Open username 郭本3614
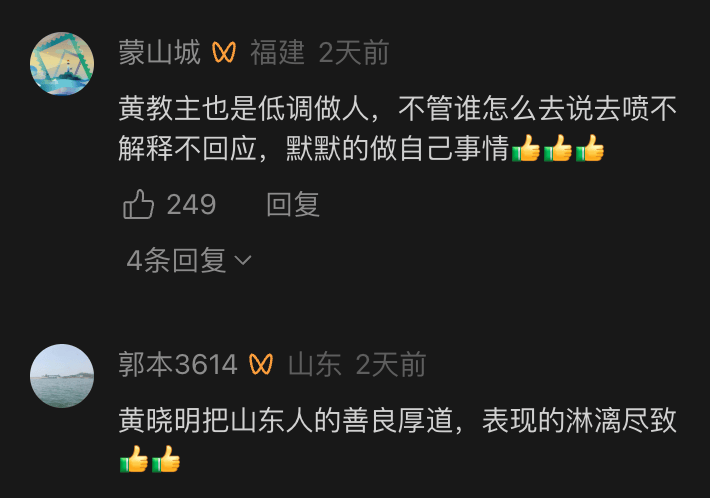Image resolution: width=710 pixels, height=498 pixels. pos(178,365)
